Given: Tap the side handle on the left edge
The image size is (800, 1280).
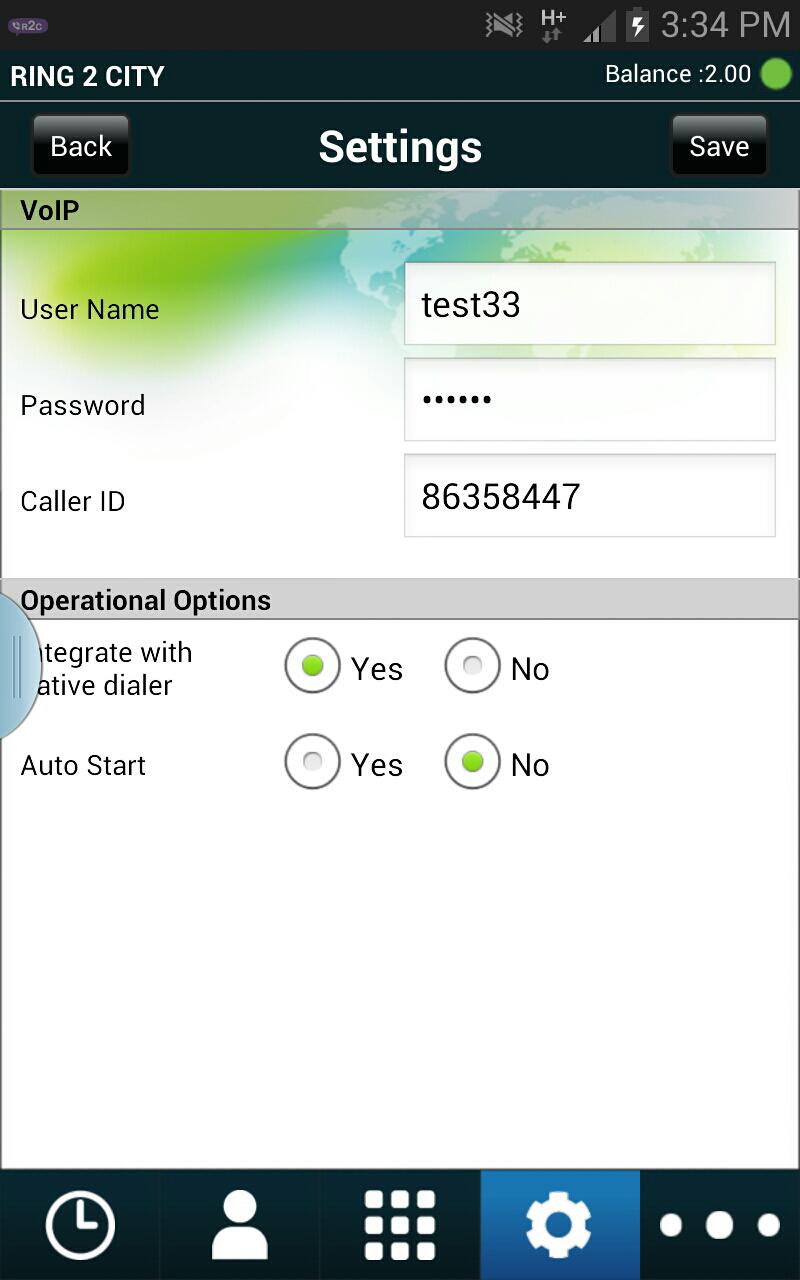Looking at the screenshot, I should point(17,666).
